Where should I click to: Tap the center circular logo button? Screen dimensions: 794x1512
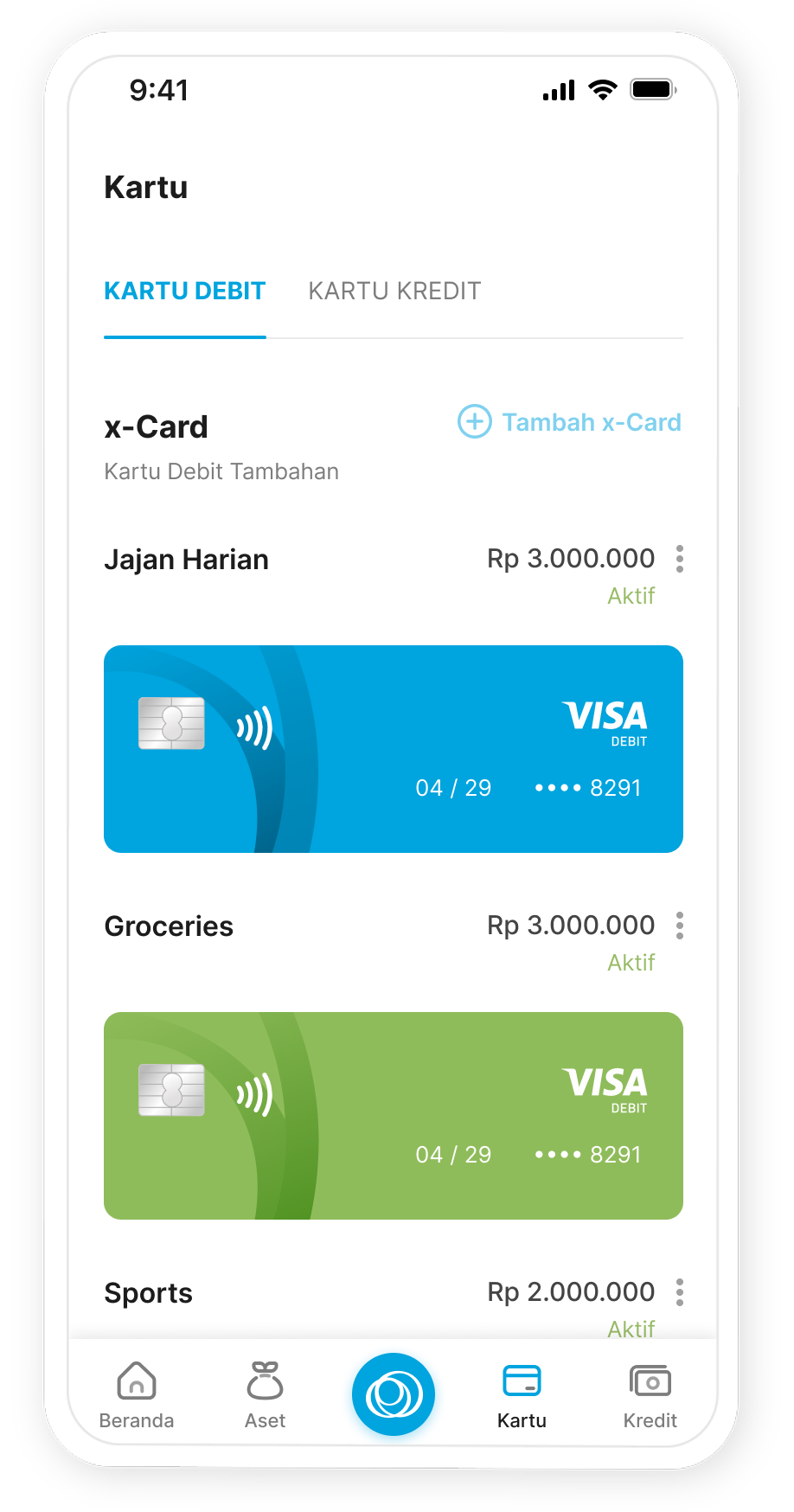(x=394, y=1394)
